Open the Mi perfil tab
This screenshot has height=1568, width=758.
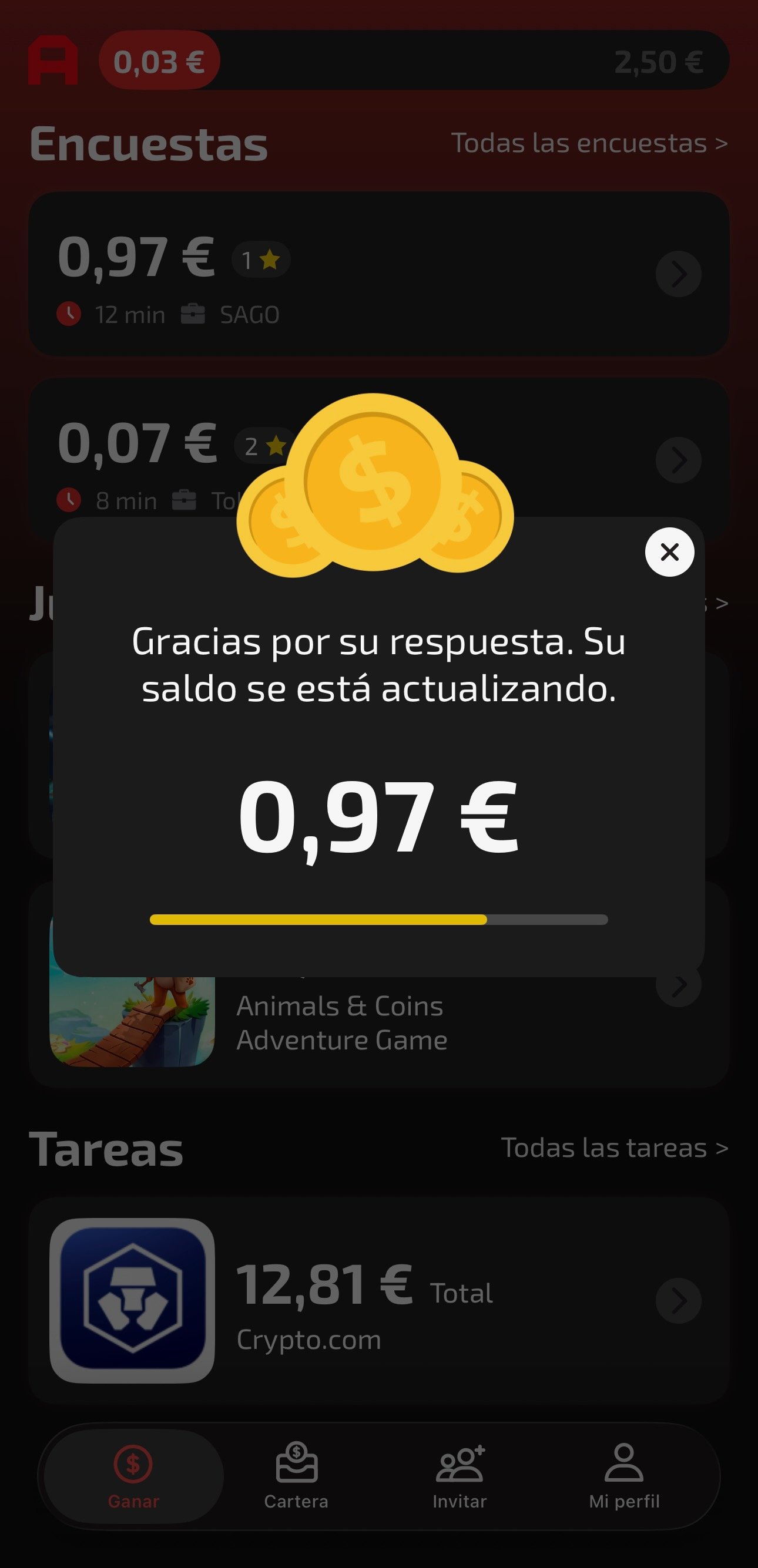pos(624,1475)
